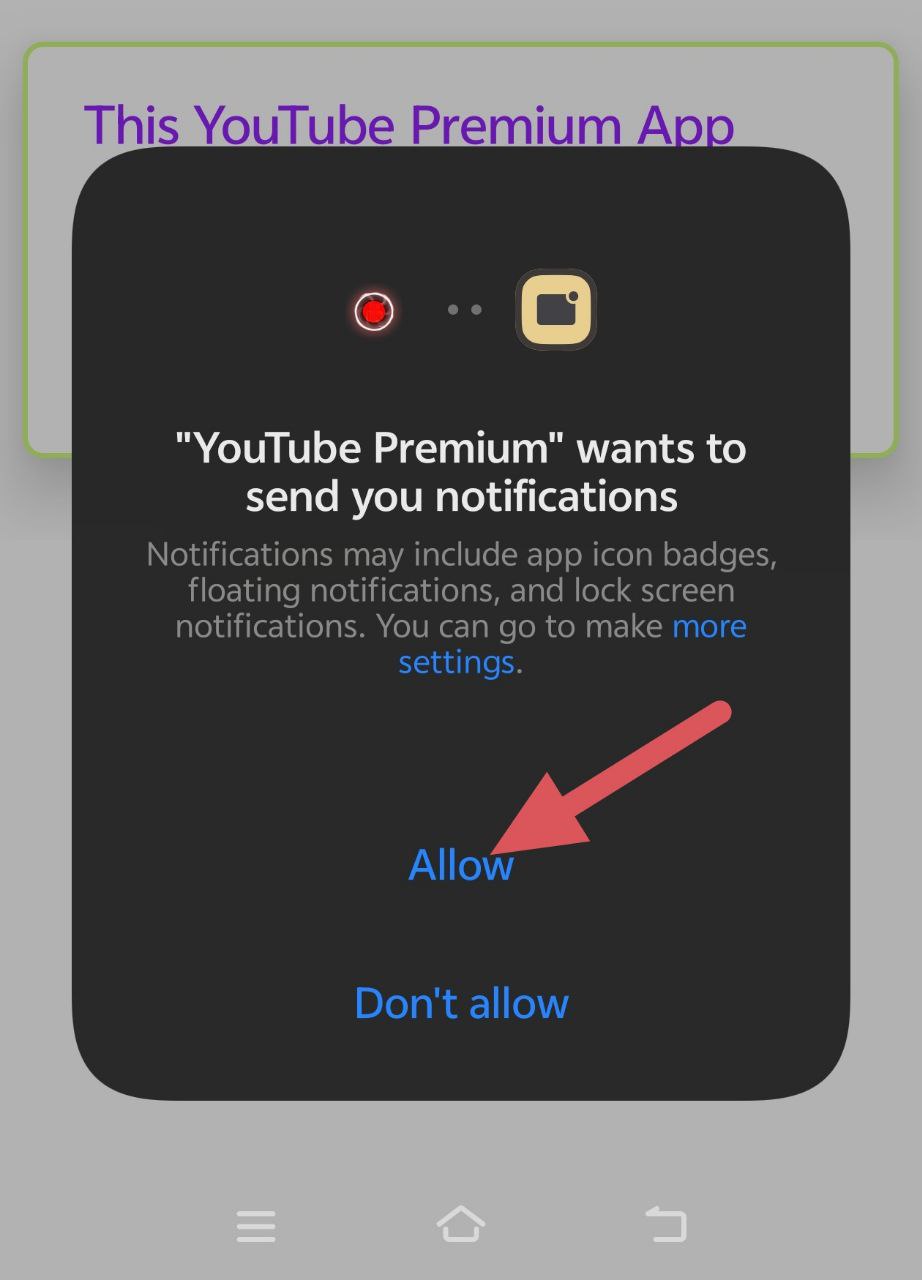Allow YouTube Premium to send notifications
The image size is (922, 1280).
coord(461,865)
